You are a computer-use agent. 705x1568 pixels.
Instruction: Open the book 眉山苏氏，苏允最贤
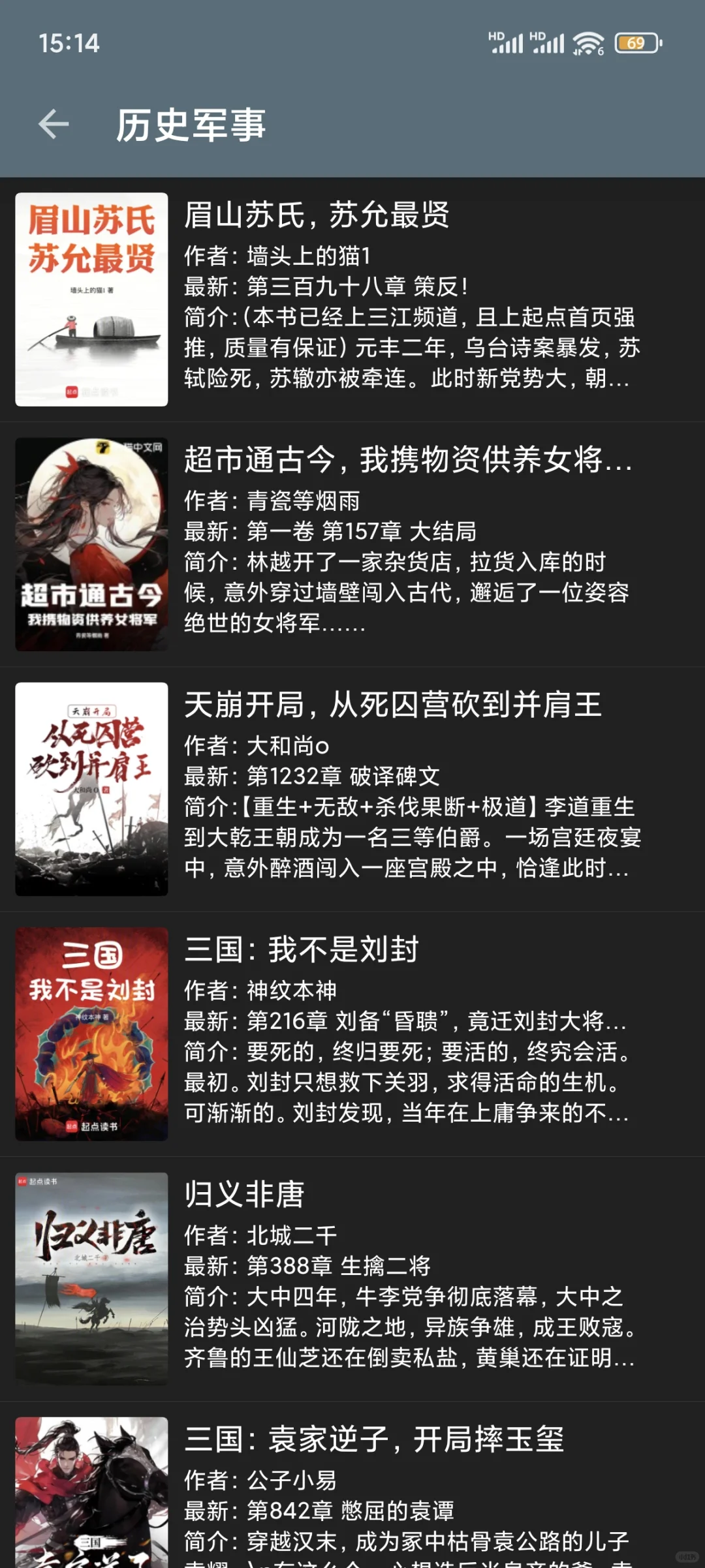(x=352, y=300)
